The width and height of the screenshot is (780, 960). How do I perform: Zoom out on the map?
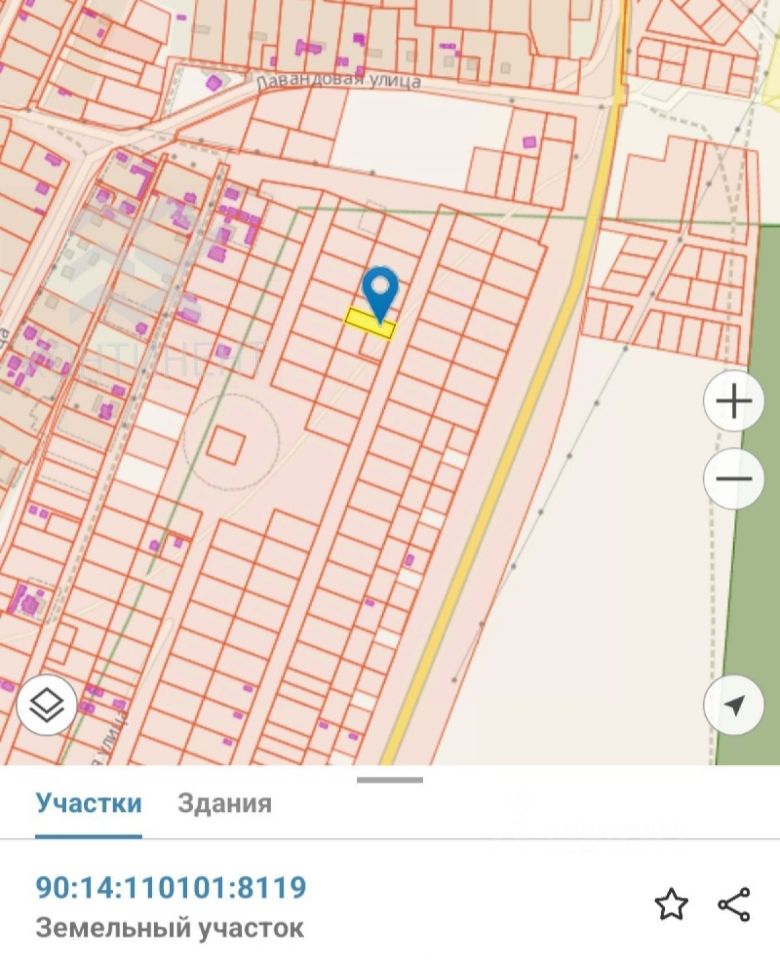(x=734, y=479)
